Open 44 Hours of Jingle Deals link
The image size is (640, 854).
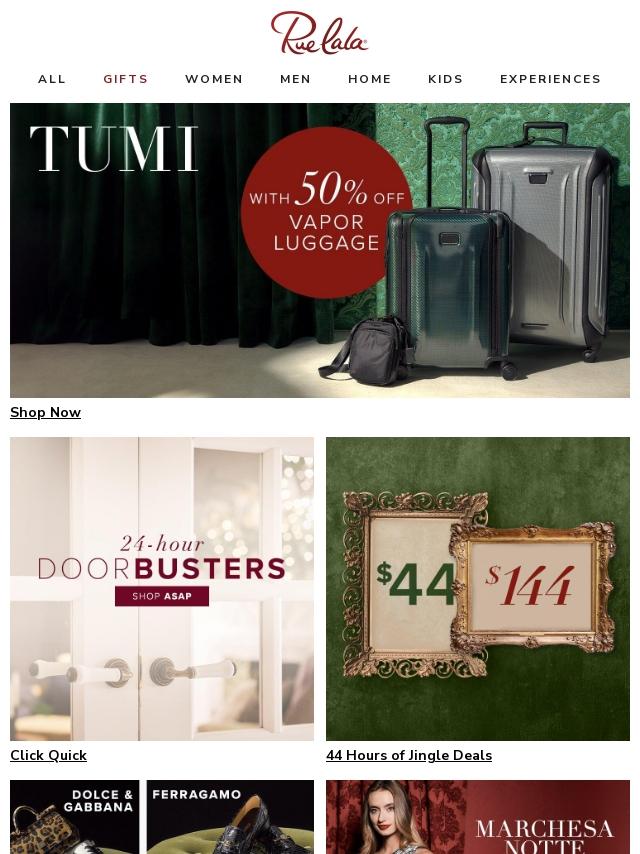[x=409, y=755]
